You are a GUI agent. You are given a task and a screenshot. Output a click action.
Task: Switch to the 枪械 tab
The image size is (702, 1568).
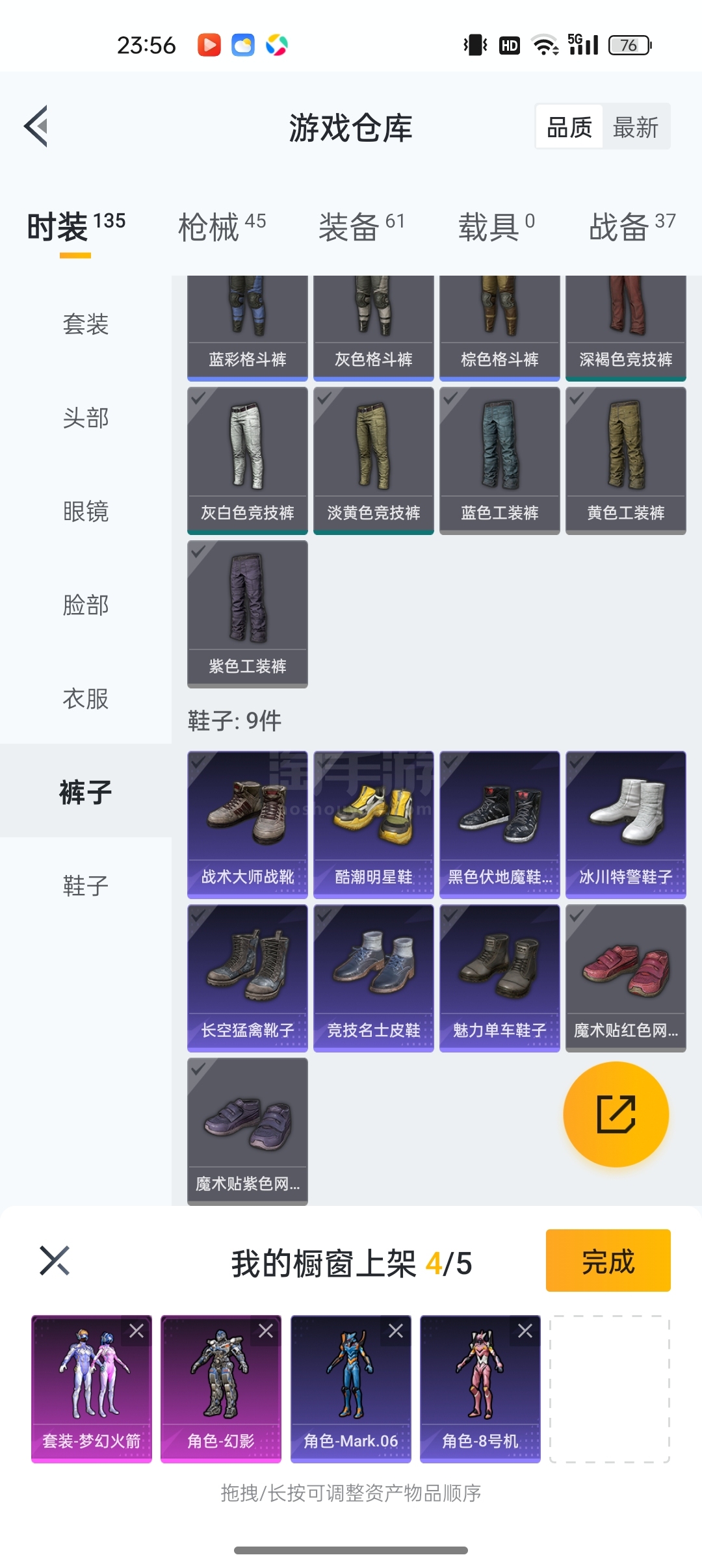(222, 227)
